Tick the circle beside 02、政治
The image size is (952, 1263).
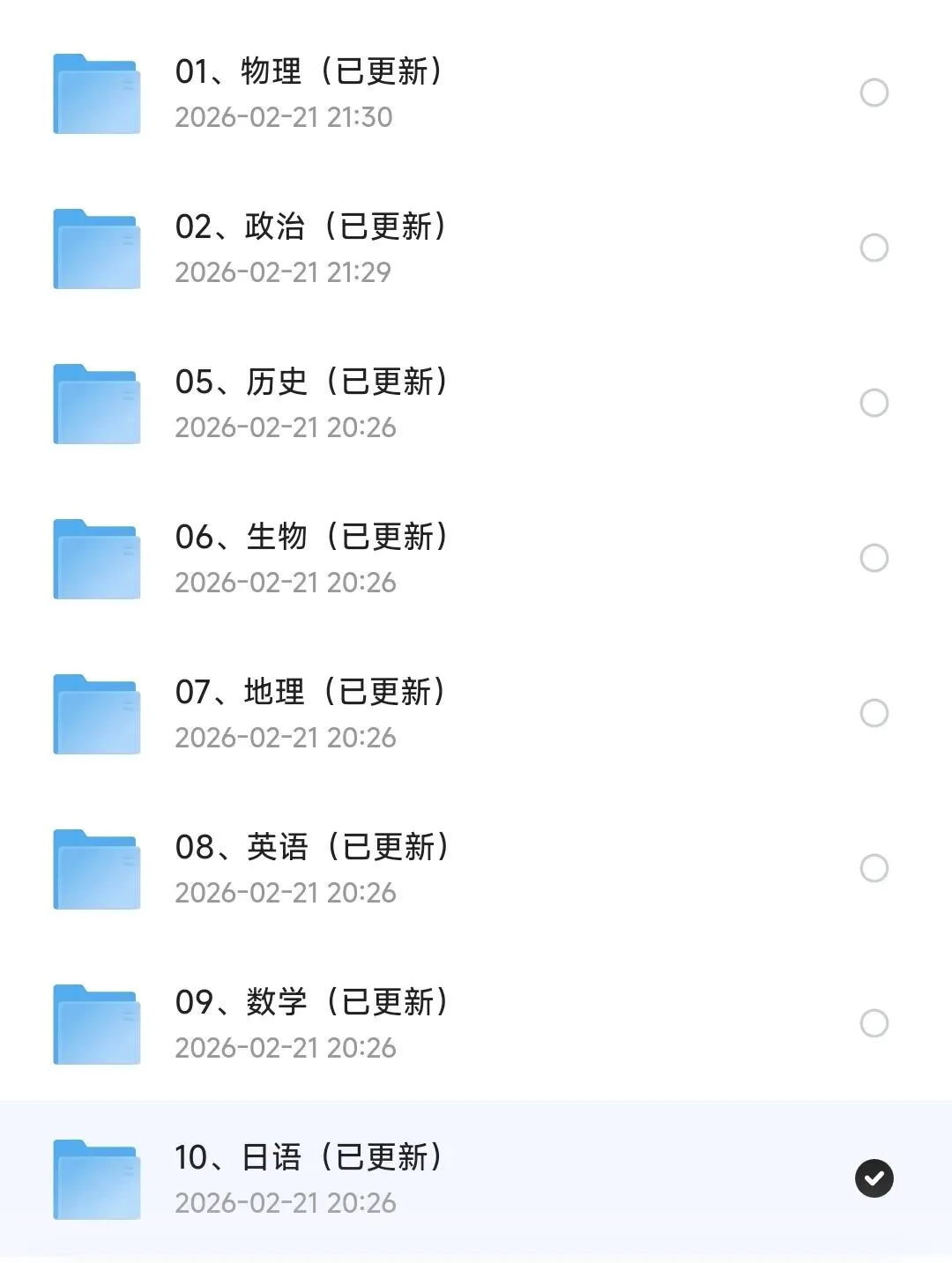(x=874, y=248)
